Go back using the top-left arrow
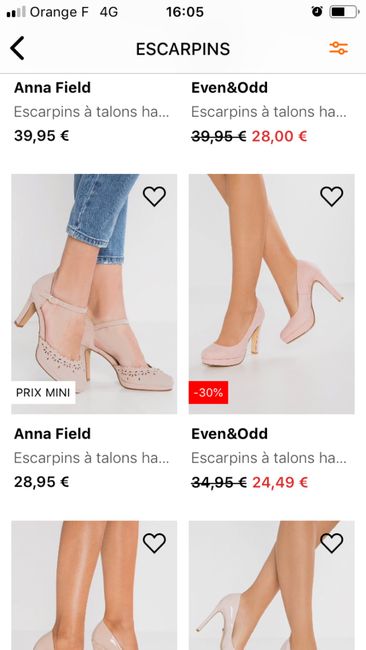The image size is (366, 650). (x=17, y=48)
